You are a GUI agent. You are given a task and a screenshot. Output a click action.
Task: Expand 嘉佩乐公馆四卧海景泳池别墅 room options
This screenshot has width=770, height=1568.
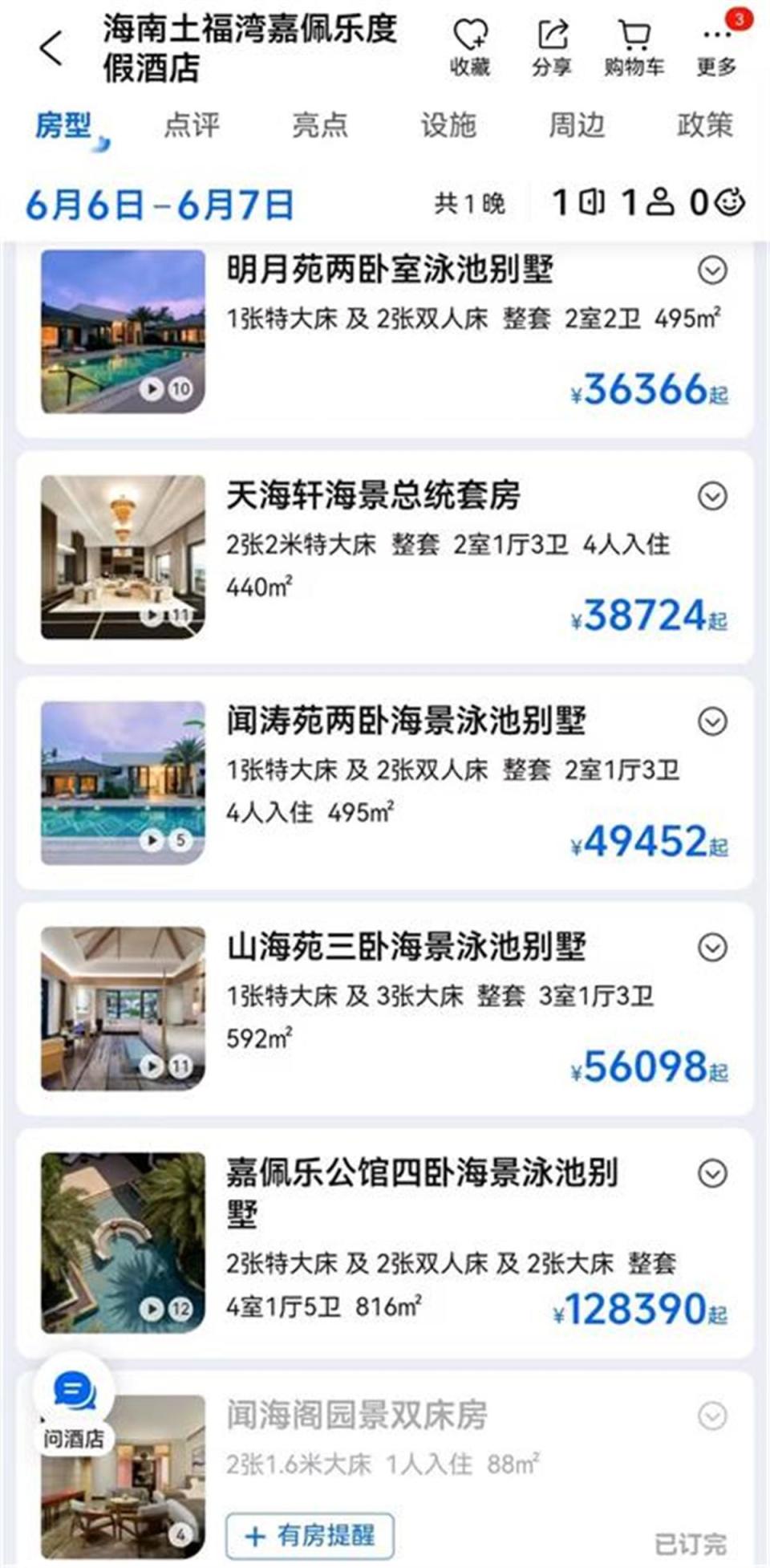712,1174
